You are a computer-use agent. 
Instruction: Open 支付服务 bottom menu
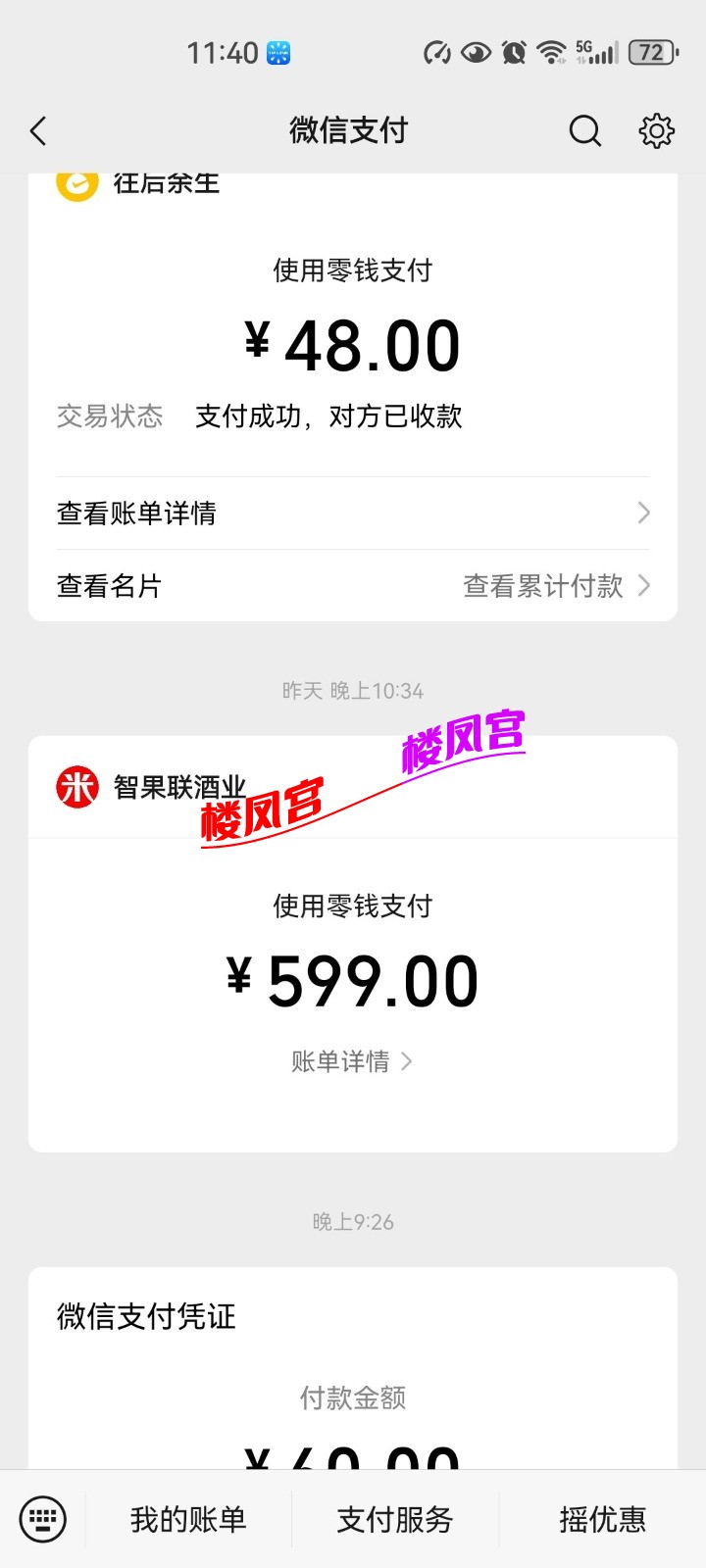(x=395, y=1520)
